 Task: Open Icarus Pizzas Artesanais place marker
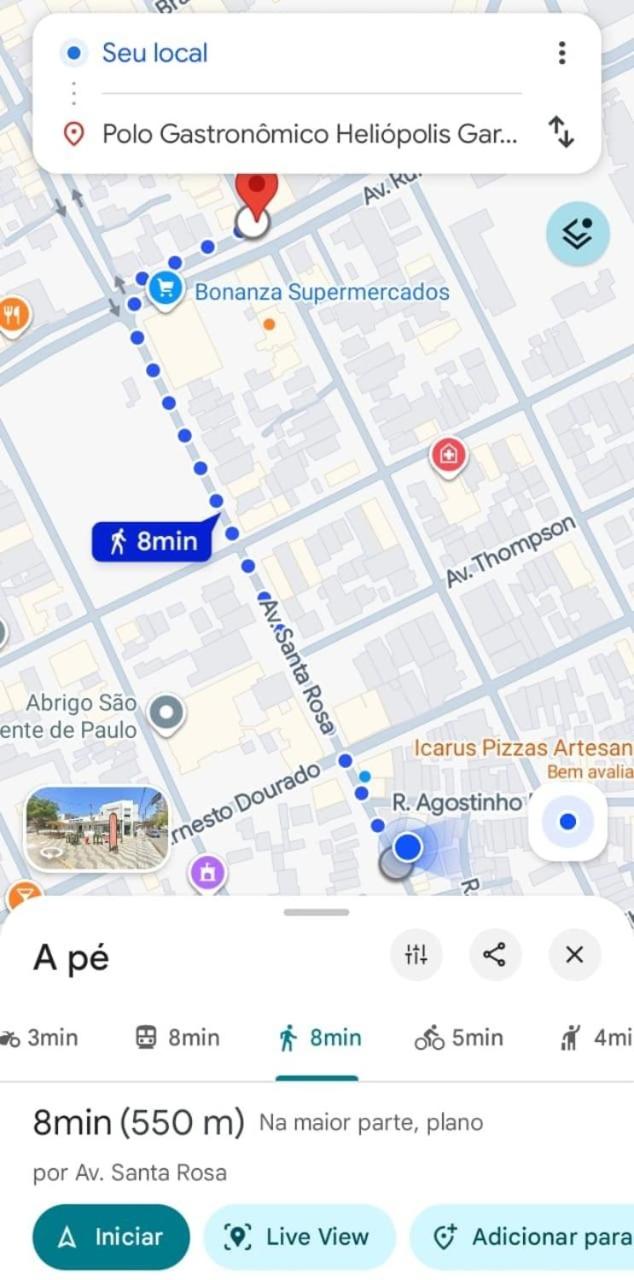[523, 748]
